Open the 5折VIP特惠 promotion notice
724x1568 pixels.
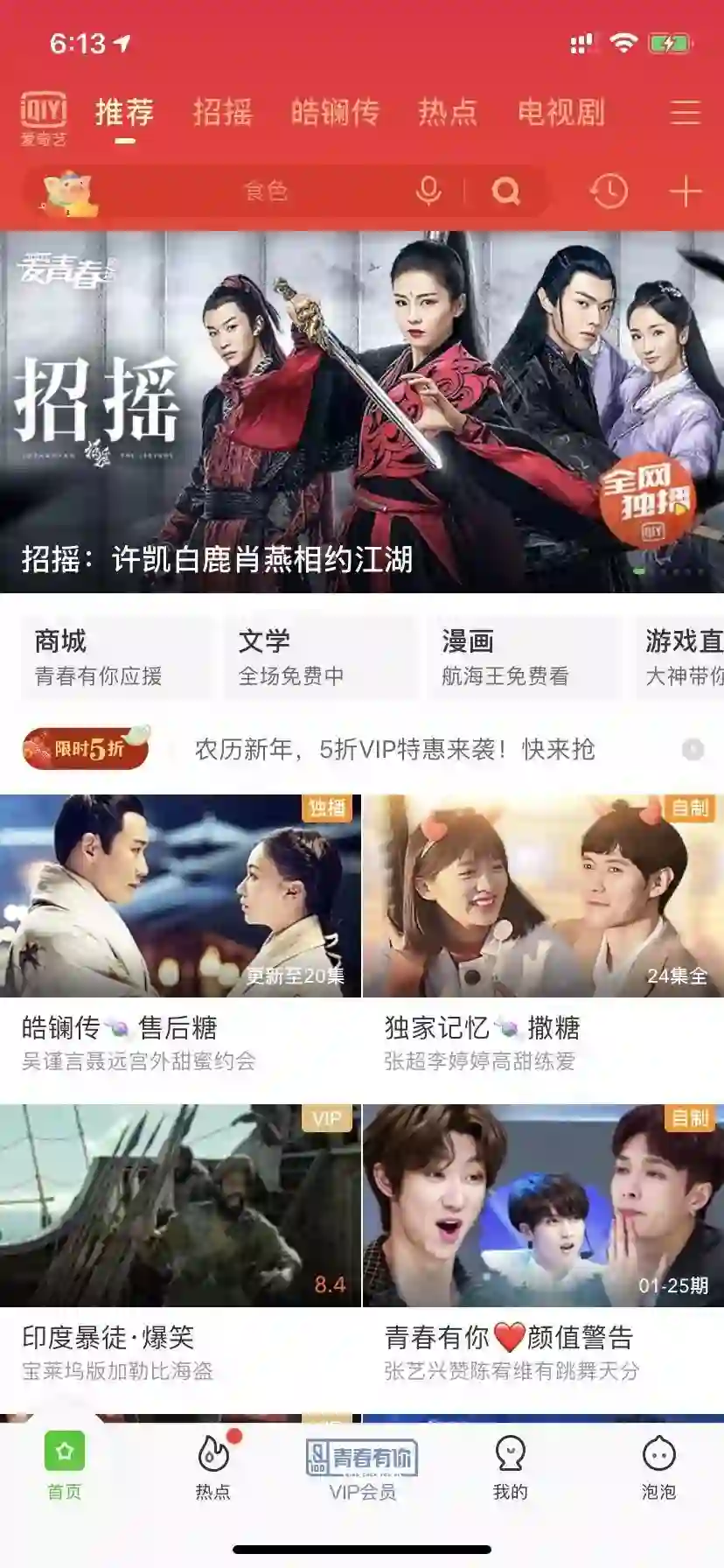[393, 750]
